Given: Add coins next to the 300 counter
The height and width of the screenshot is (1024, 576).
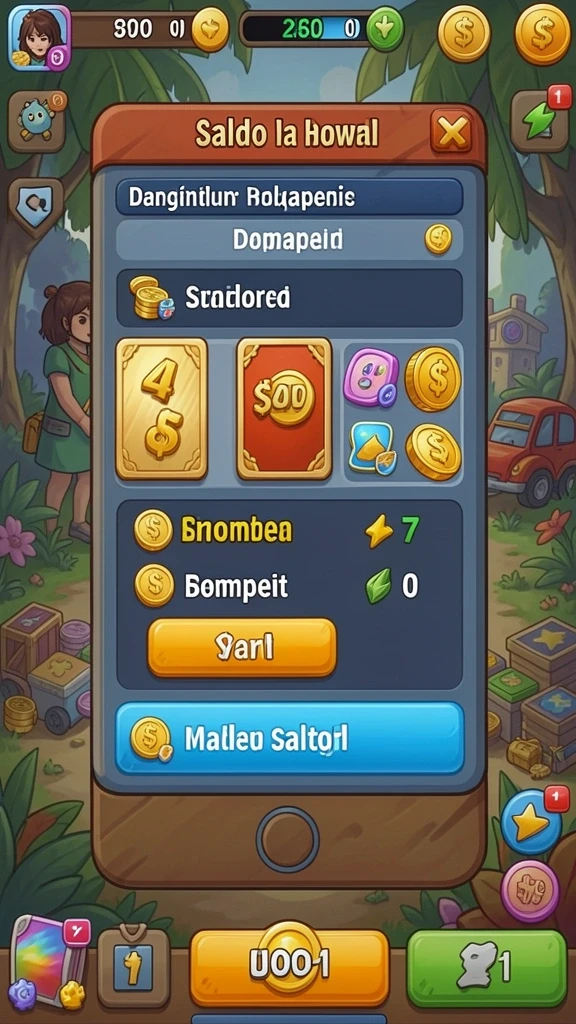Looking at the screenshot, I should pos(210,29).
